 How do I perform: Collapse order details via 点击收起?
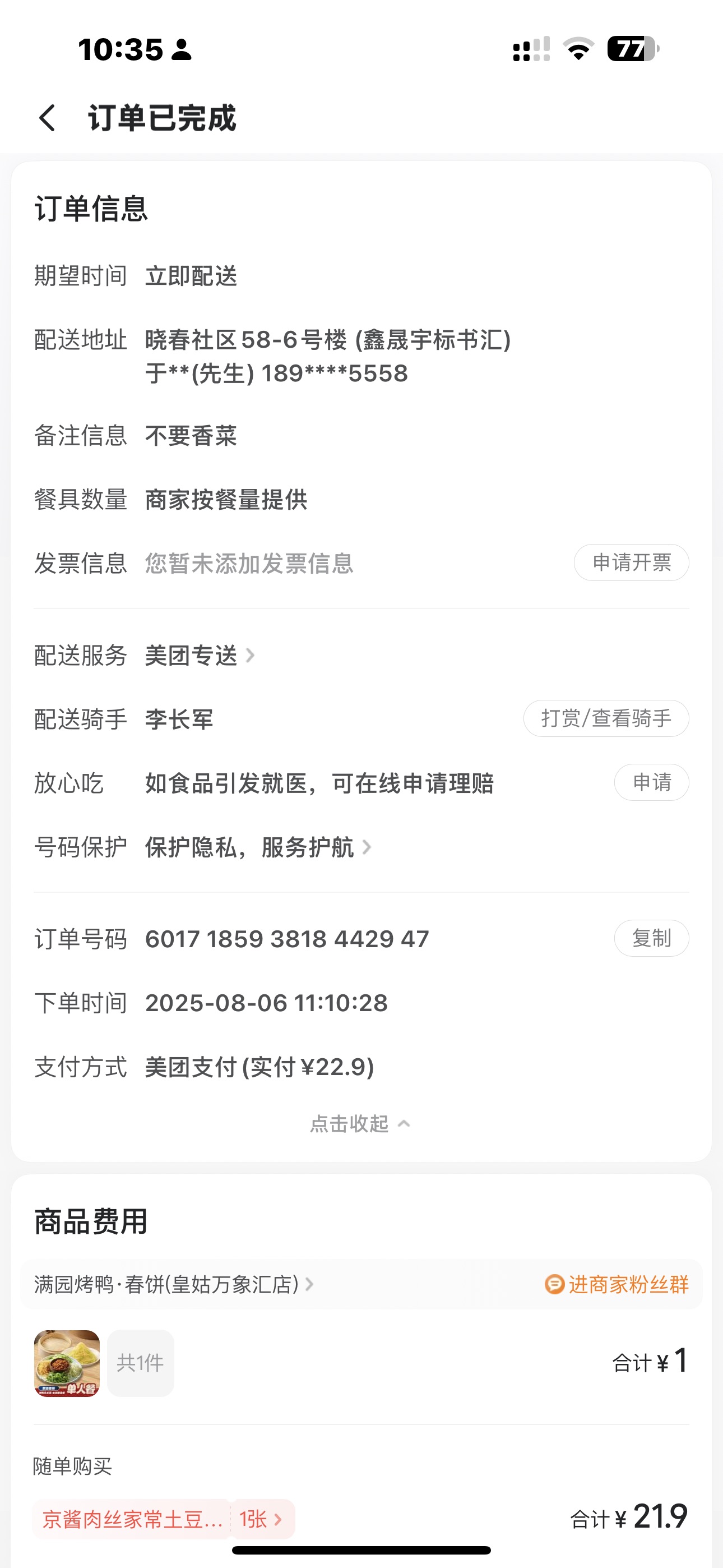point(360,1124)
